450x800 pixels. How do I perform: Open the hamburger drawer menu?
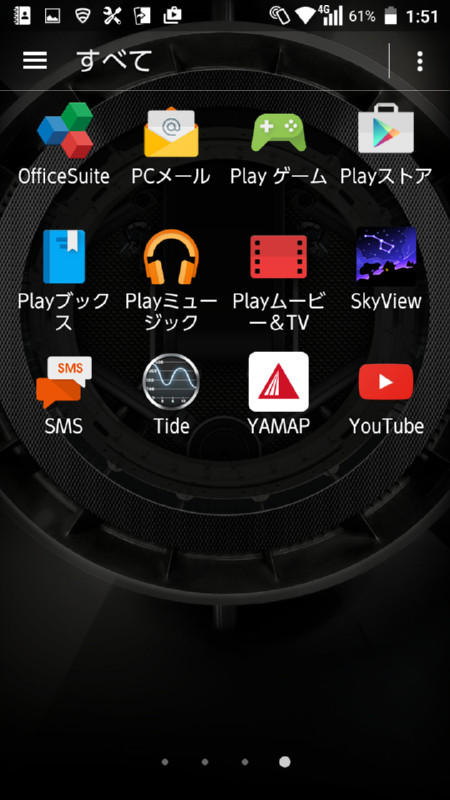pyautogui.click(x=35, y=61)
